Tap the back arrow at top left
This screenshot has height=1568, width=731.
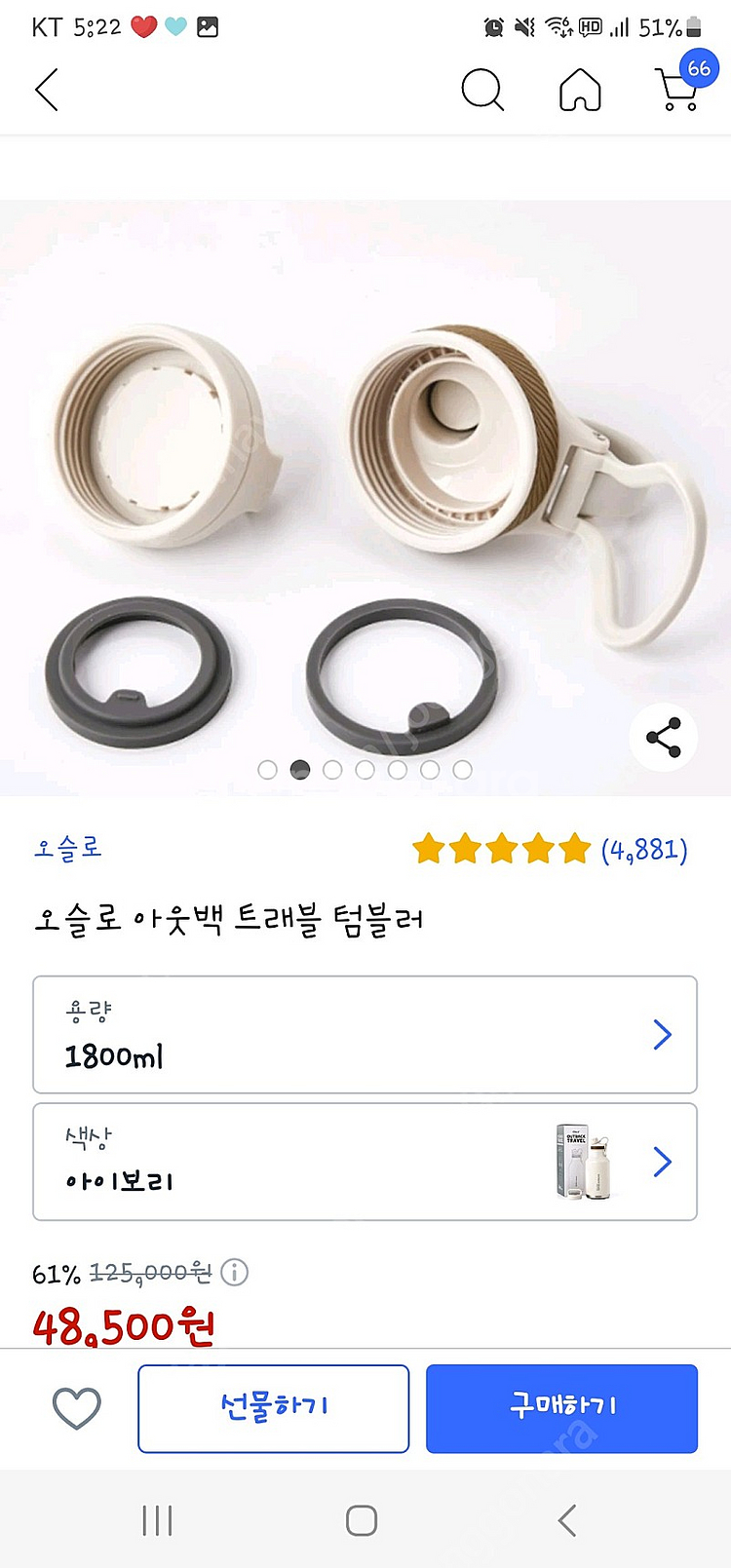46,89
